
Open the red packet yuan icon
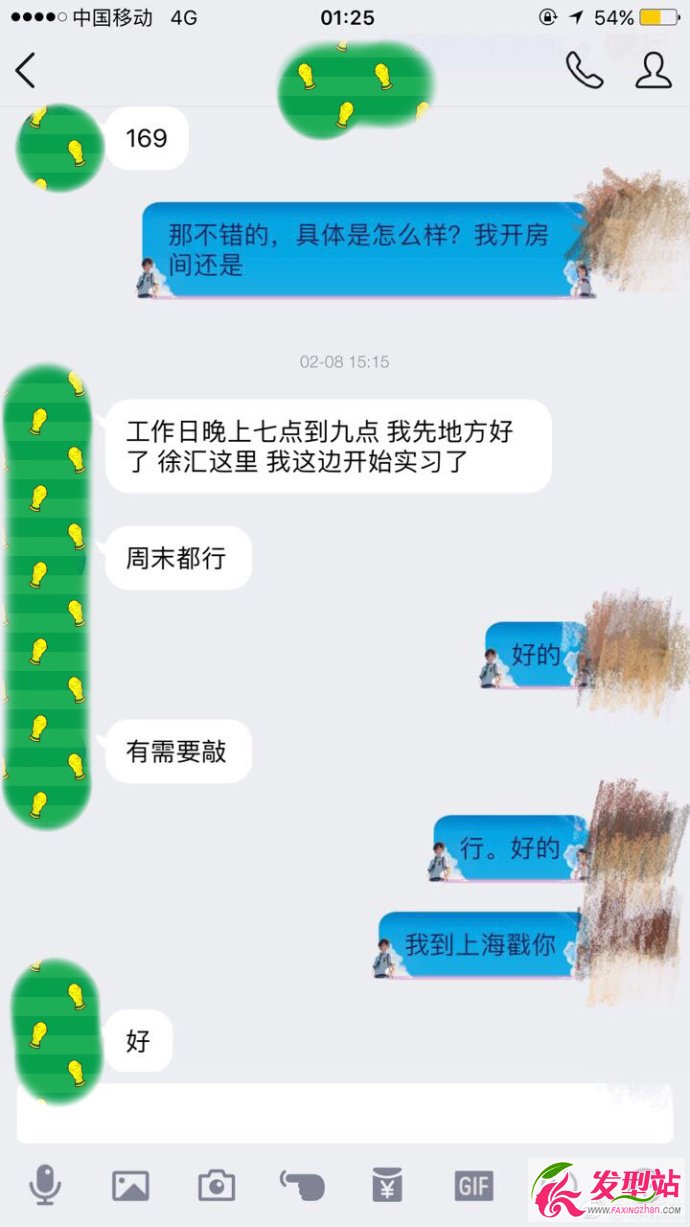[387, 1186]
